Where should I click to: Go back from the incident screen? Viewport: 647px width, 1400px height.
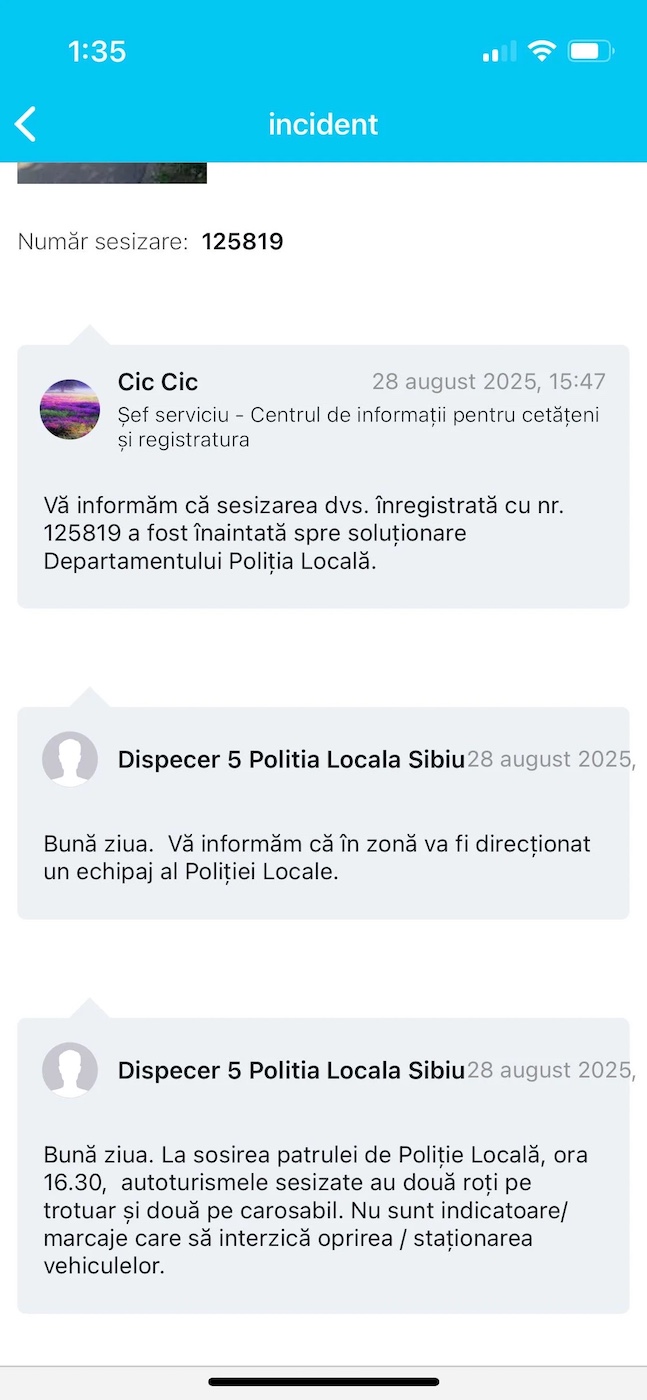(26, 124)
